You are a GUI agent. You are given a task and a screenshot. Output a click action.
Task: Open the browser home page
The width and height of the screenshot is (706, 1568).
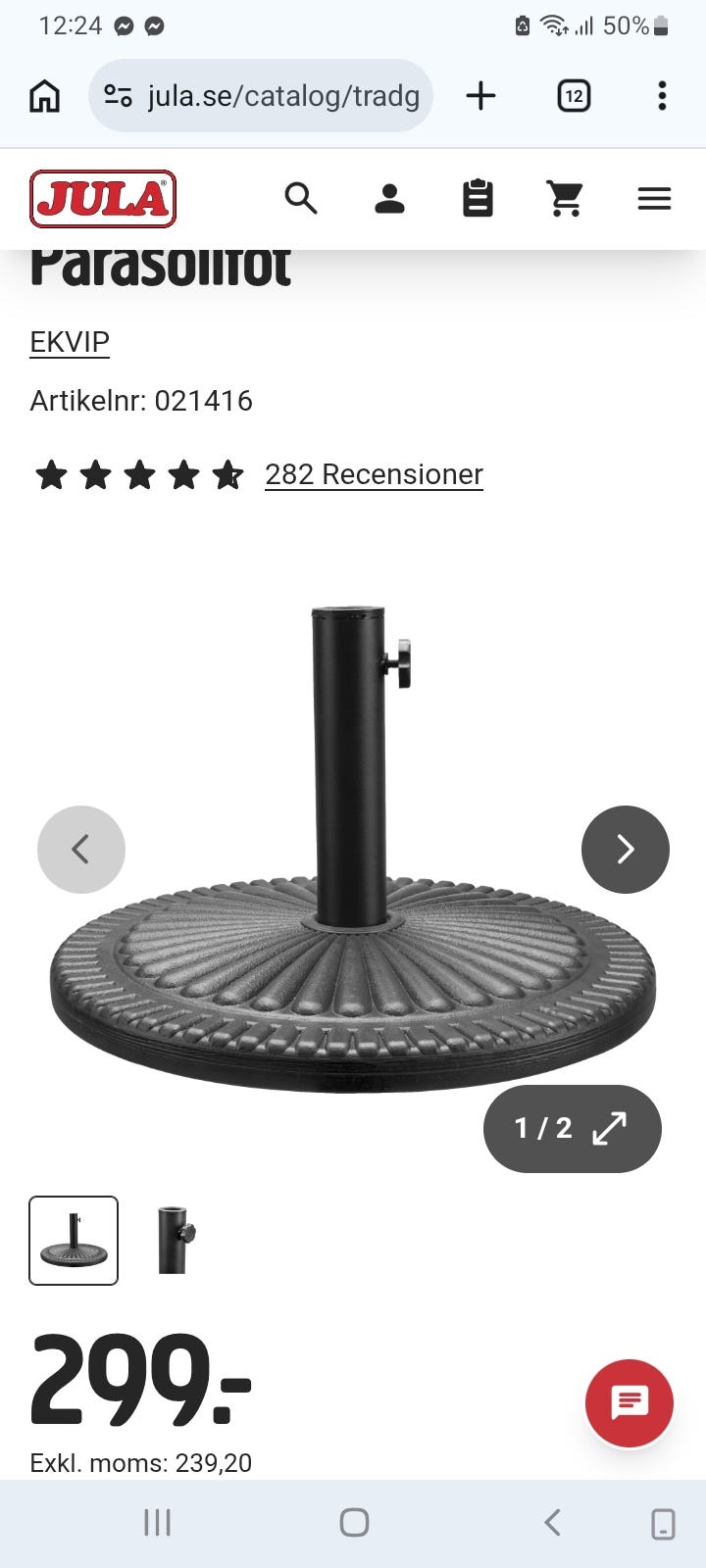click(44, 96)
